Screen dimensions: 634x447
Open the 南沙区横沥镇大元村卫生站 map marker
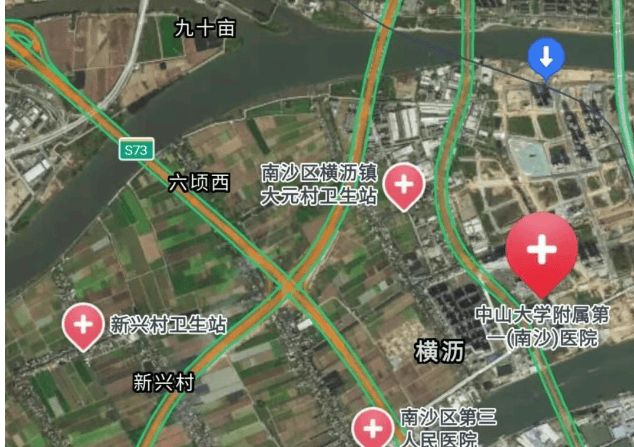[x=404, y=185]
